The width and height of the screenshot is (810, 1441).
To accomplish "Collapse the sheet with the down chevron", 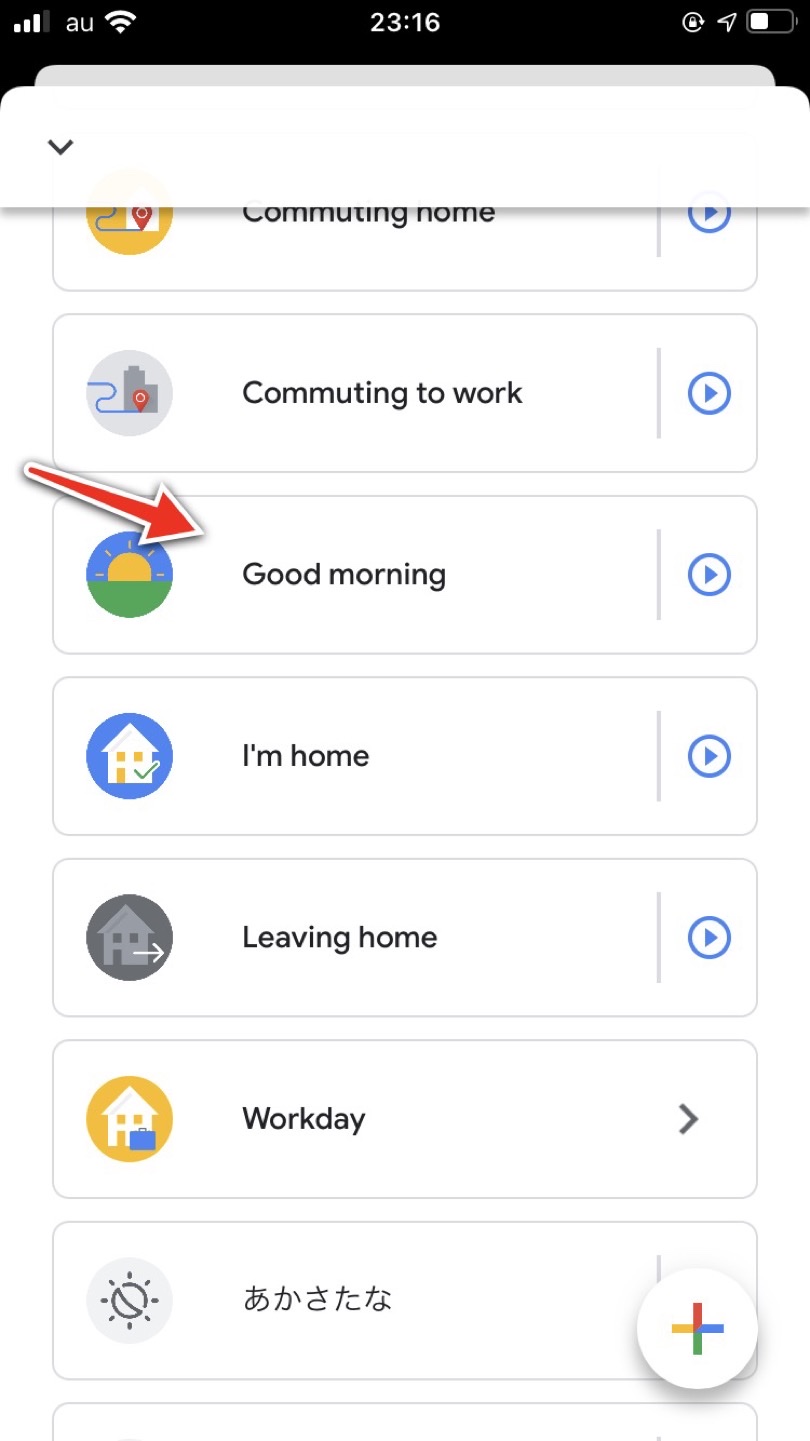I will point(61,147).
